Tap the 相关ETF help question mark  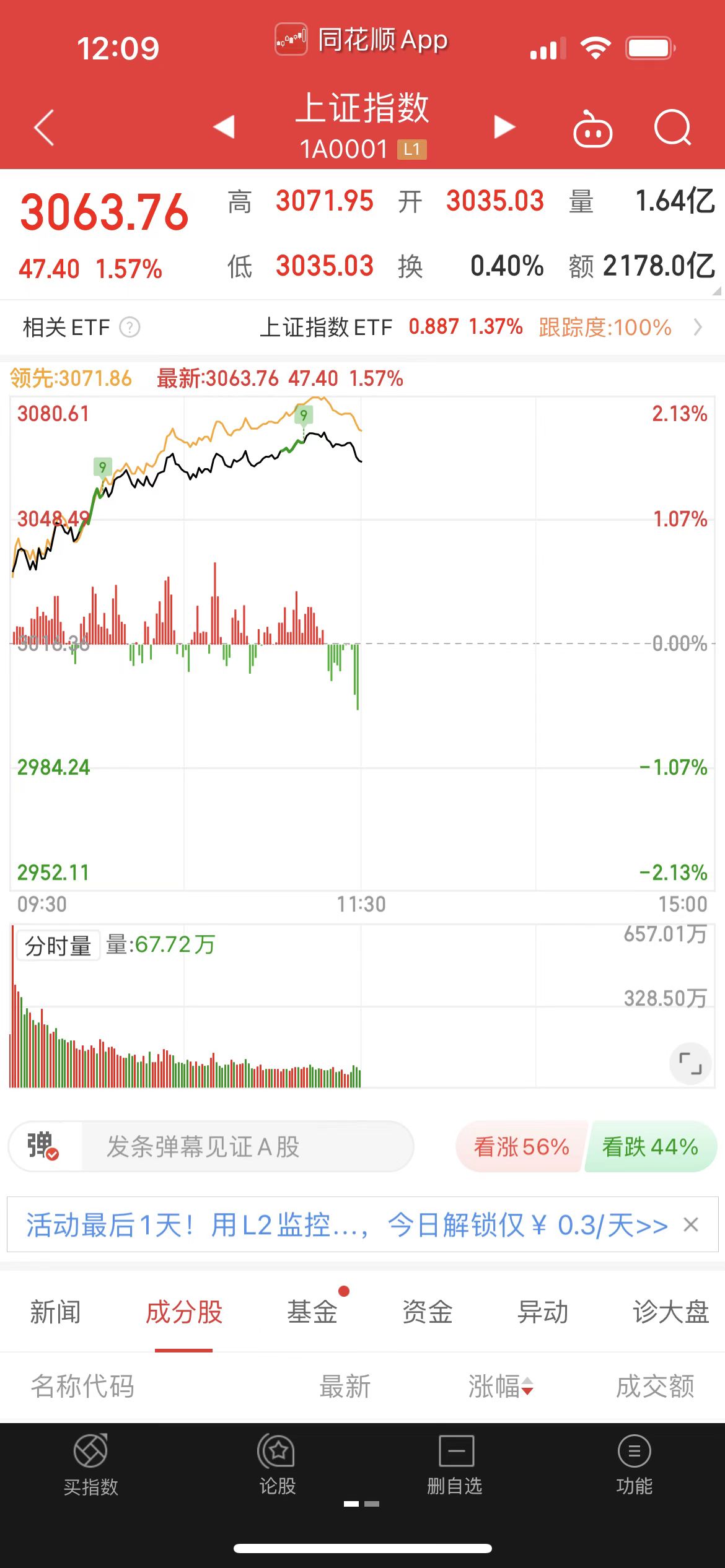(x=130, y=327)
